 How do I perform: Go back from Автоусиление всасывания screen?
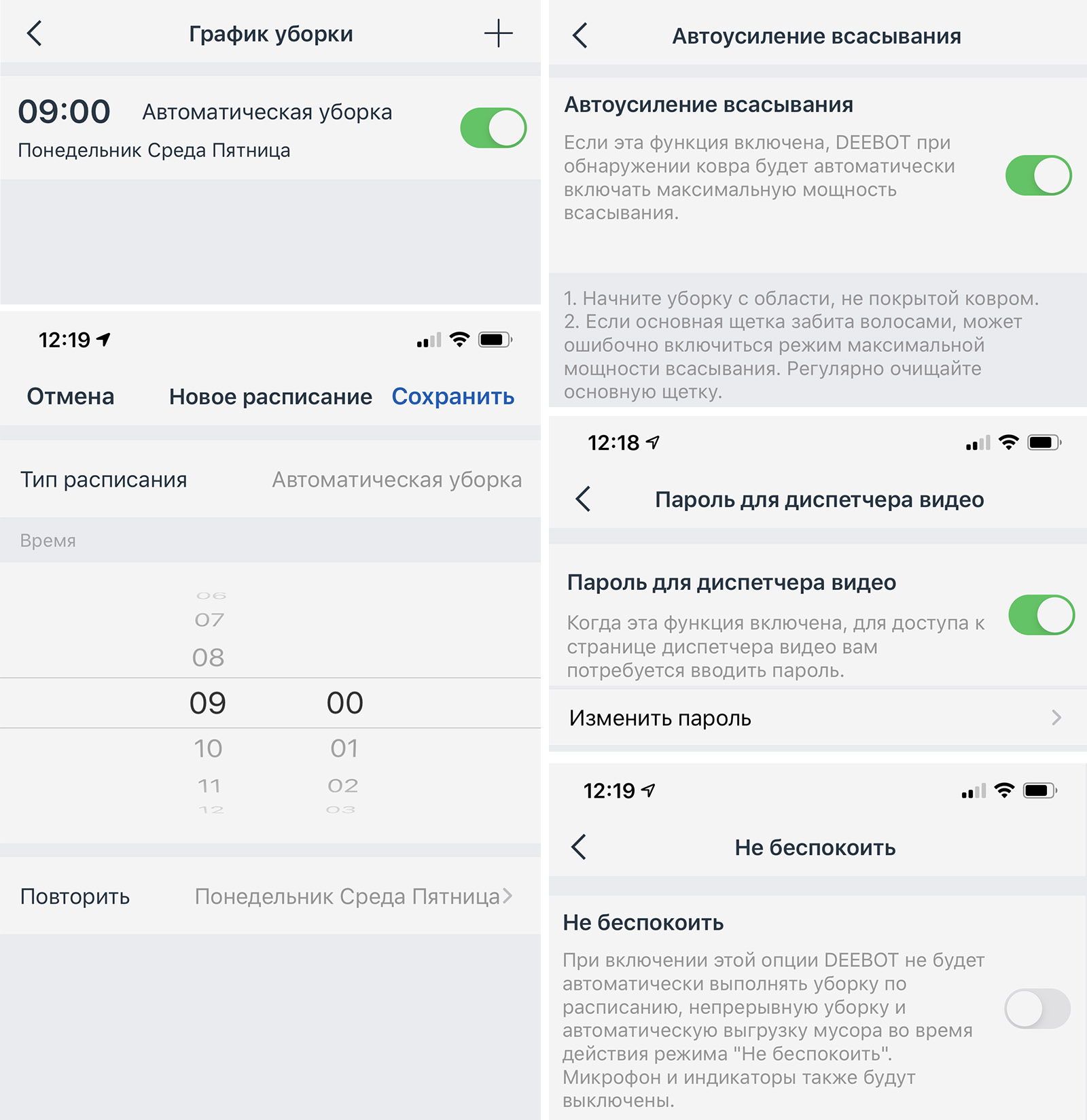(580, 35)
